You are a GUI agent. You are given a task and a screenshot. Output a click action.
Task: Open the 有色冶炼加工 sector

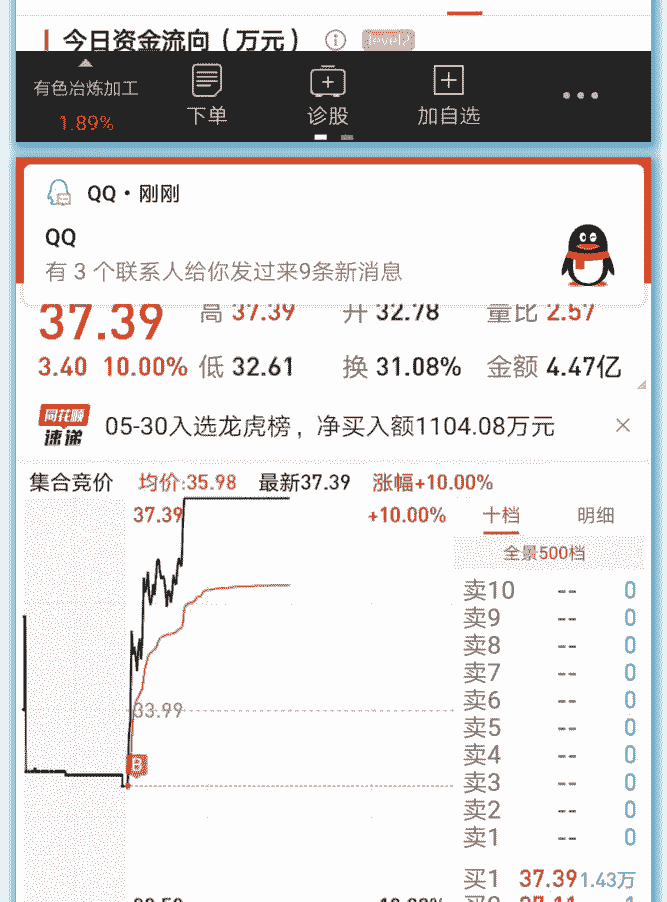pos(86,100)
